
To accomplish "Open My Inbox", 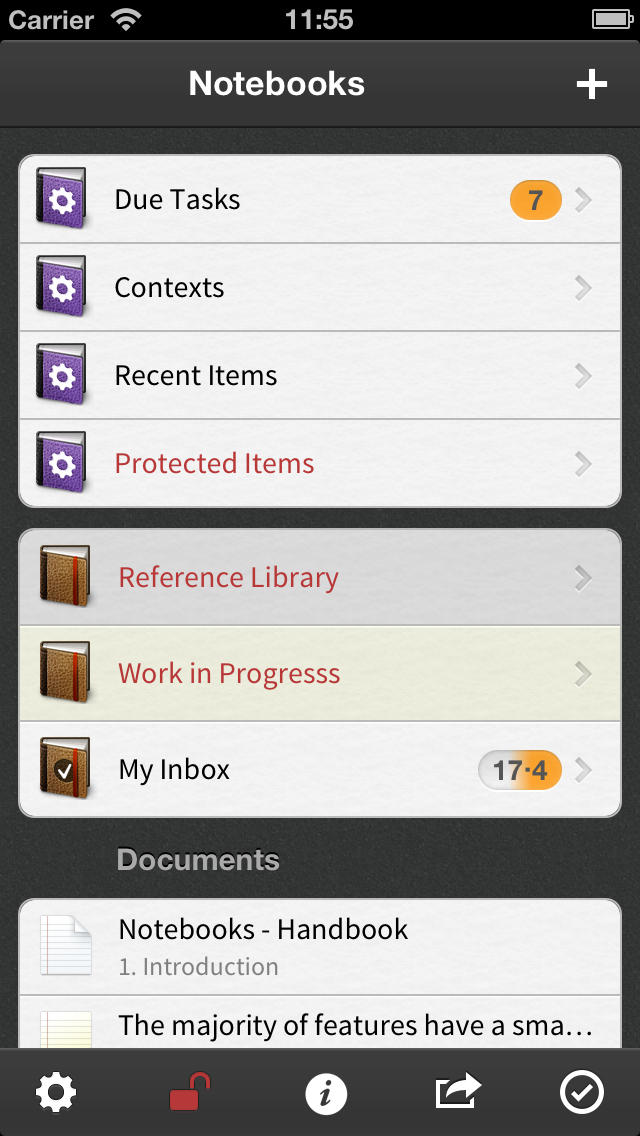I will [x=320, y=769].
